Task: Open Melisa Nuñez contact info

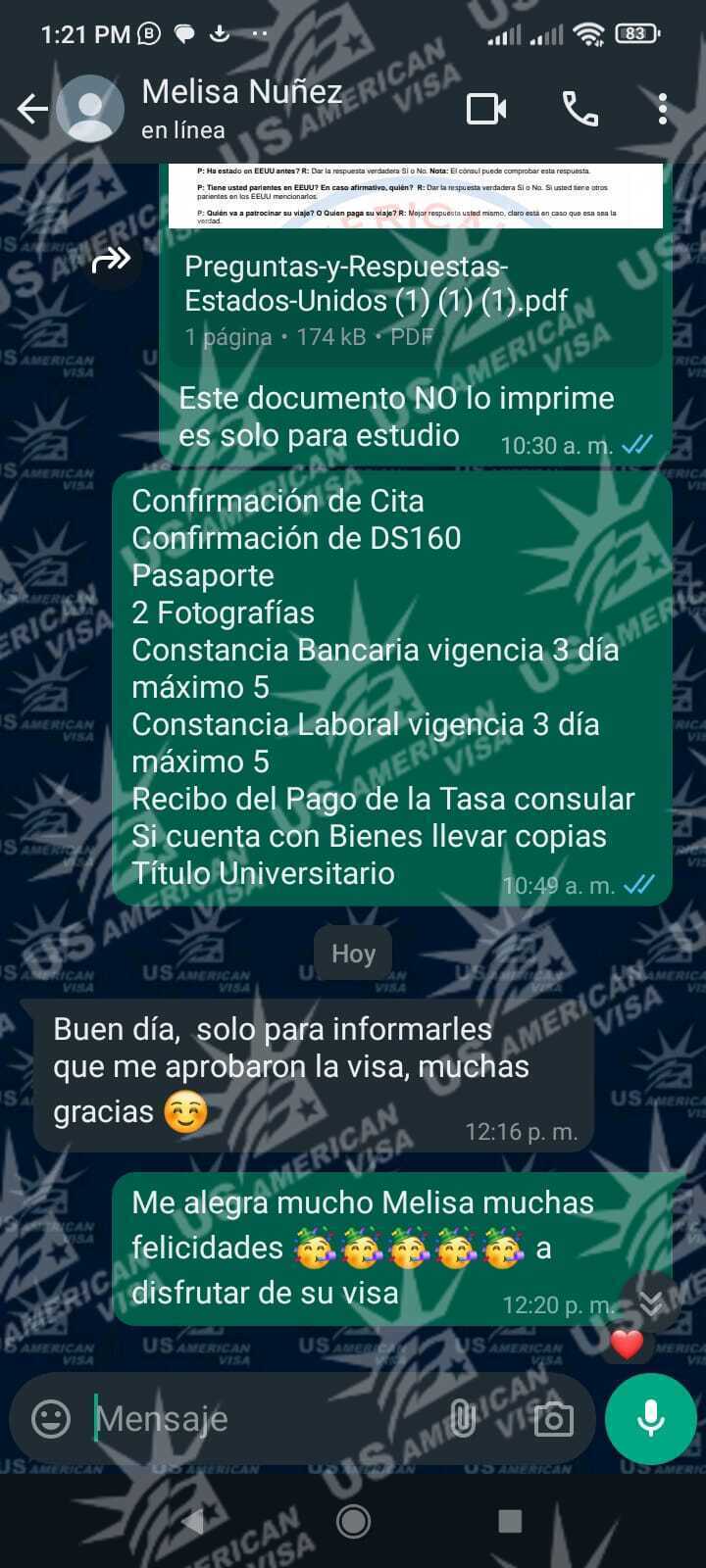Action: coord(241,108)
